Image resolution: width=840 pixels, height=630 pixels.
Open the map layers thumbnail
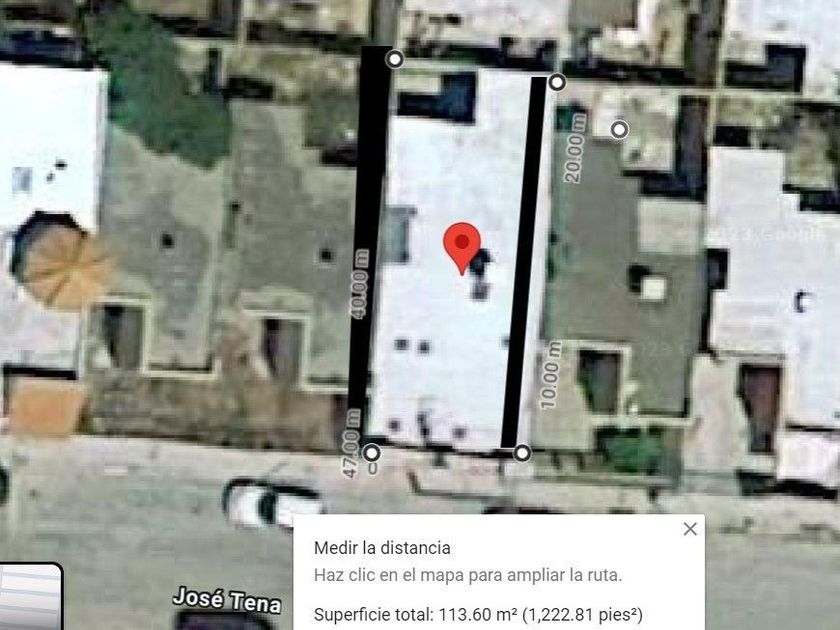[x=31, y=597]
